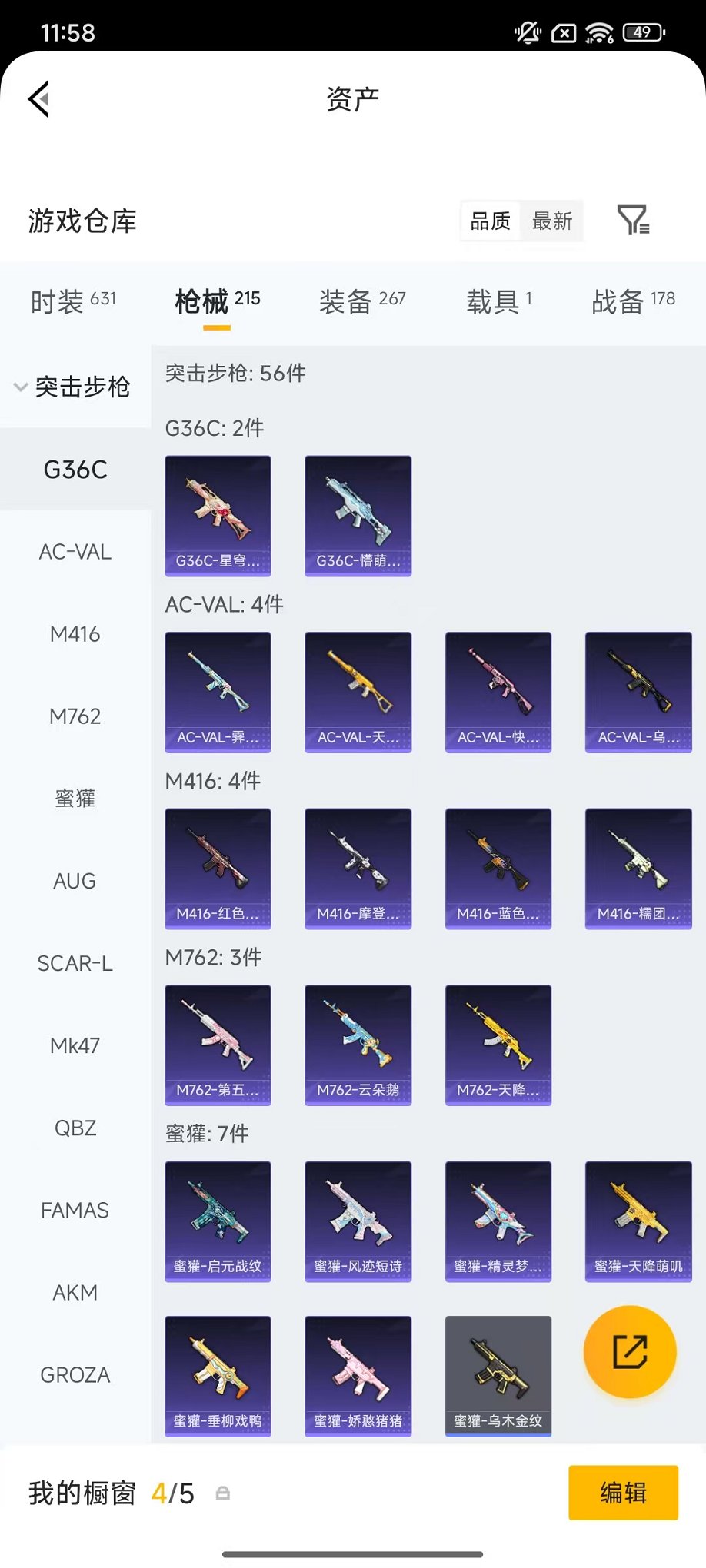Go back from the 资产 page
This screenshot has height=1568, width=706.
[39, 99]
